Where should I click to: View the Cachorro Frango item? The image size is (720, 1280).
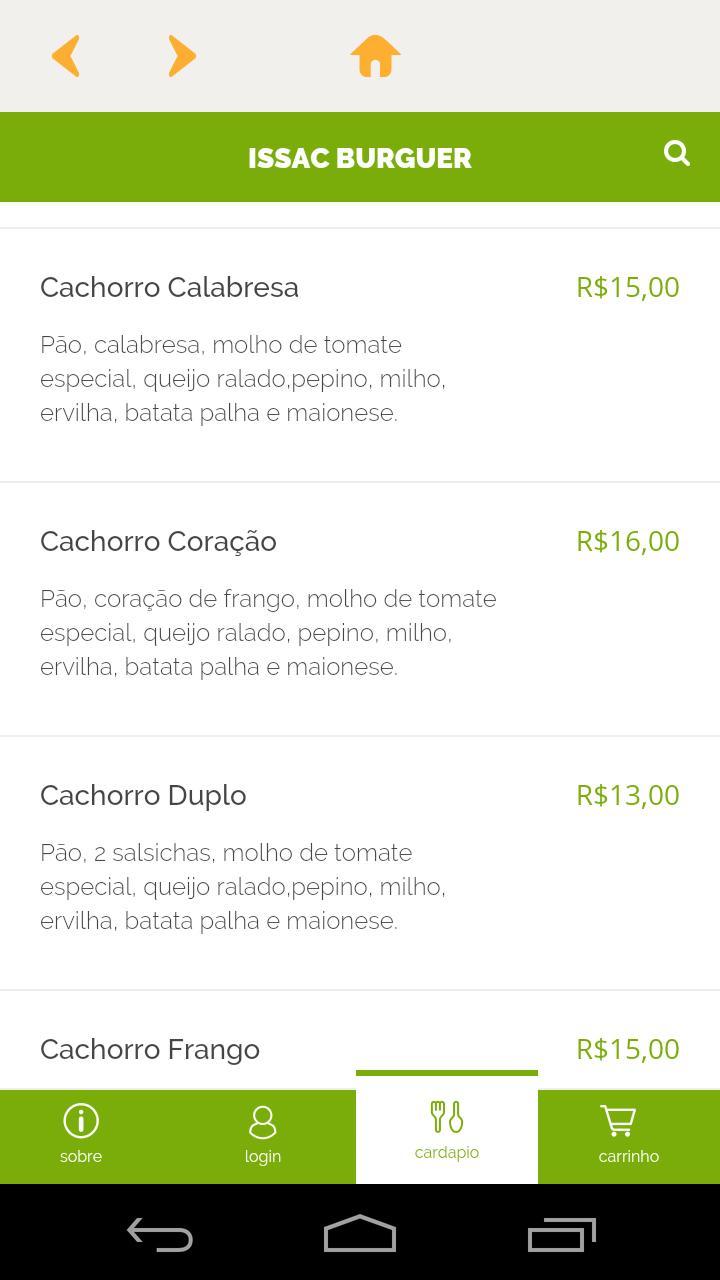(x=359, y=1048)
